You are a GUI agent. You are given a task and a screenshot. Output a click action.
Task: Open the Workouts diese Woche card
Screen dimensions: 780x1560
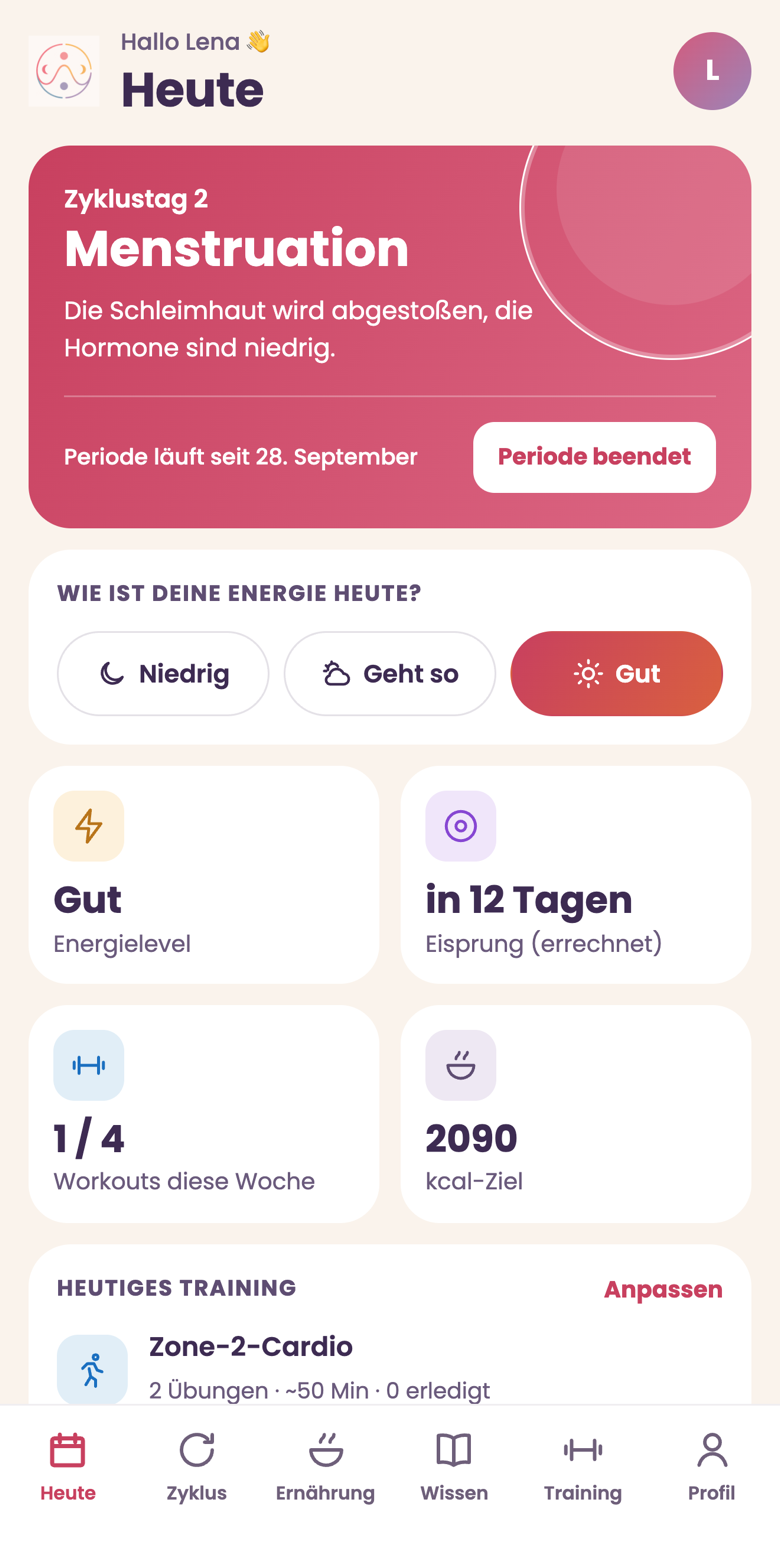(x=204, y=1114)
